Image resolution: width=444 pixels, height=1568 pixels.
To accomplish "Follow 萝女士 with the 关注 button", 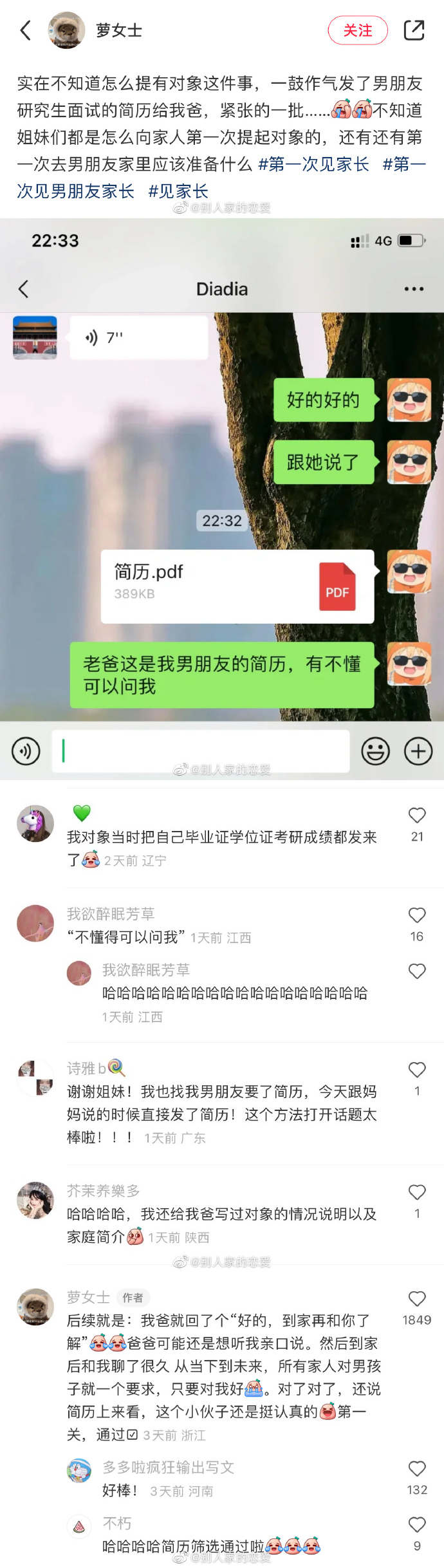I will [357, 30].
